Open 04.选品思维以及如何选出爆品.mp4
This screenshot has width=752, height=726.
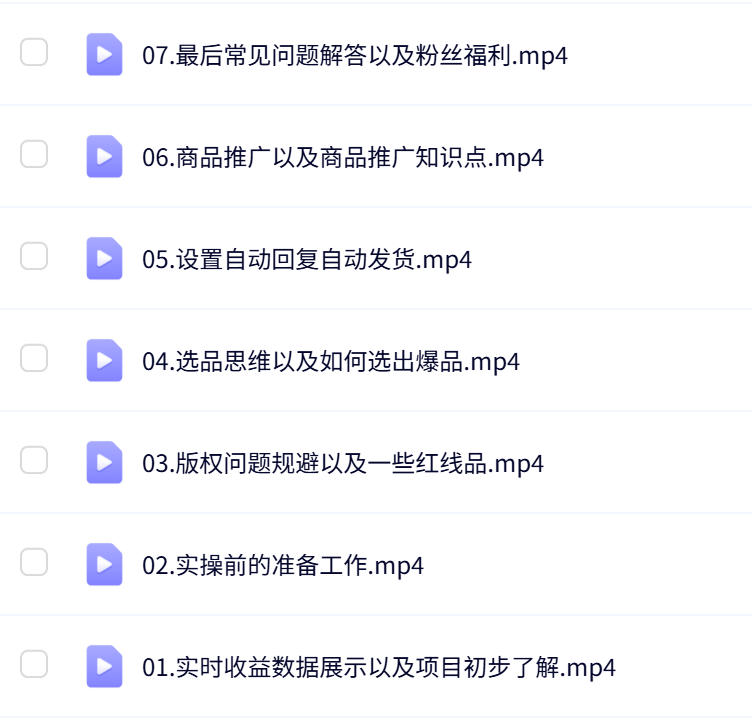[x=331, y=361]
